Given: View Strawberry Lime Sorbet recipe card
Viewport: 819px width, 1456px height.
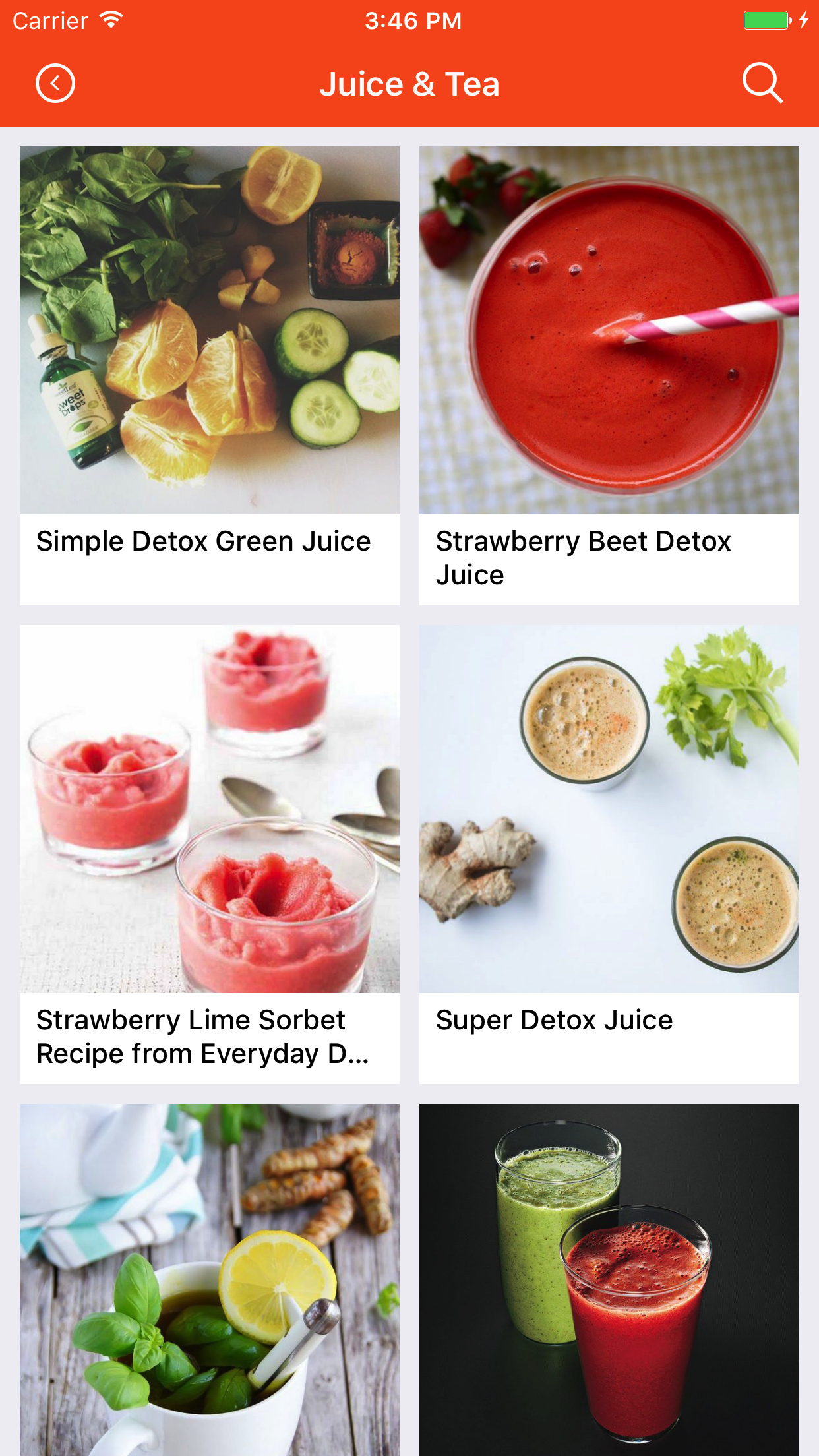Looking at the screenshot, I should pyautogui.click(x=210, y=854).
